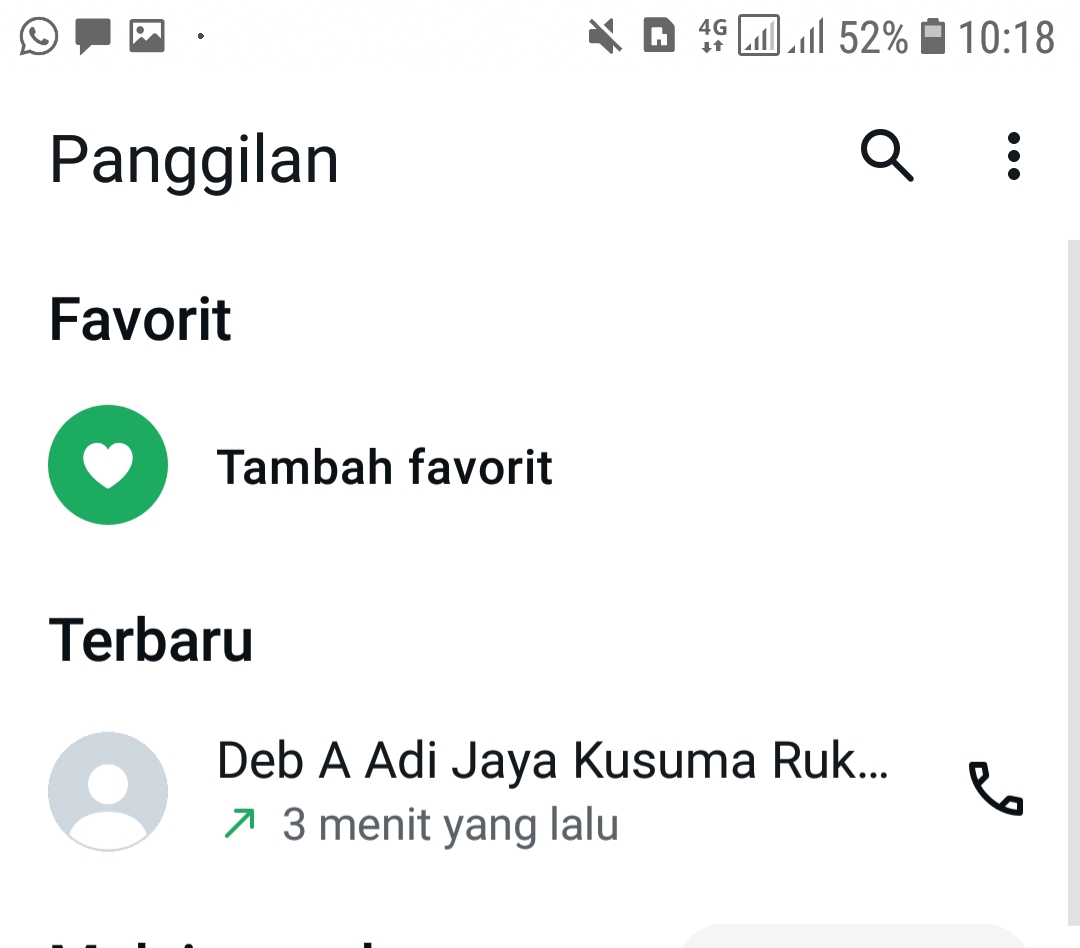Open the three-dot overflow menu

1013,157
